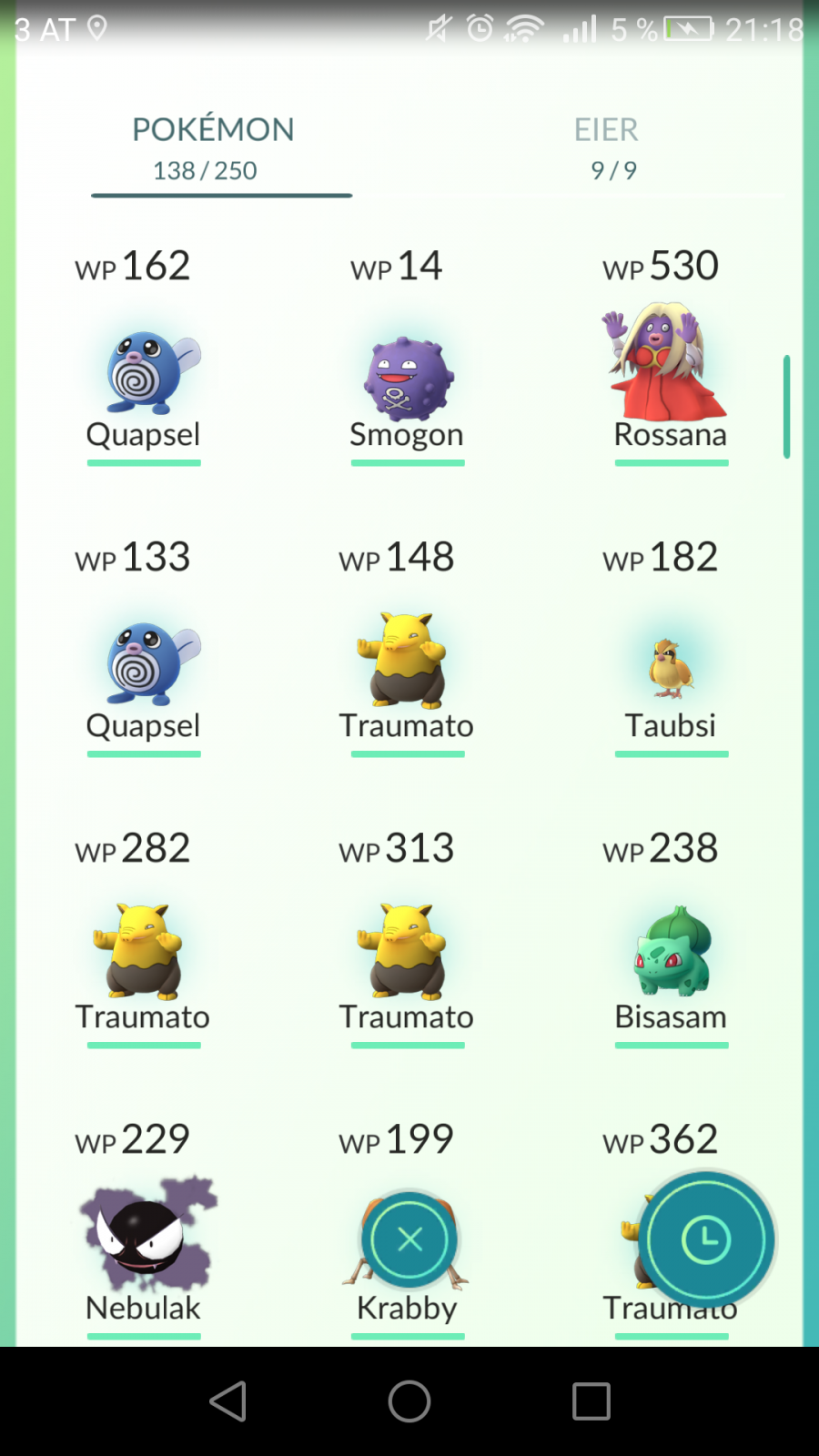Tap the clock sort button
Viewport: 819px width, 1456px height.
[706, 1239]
